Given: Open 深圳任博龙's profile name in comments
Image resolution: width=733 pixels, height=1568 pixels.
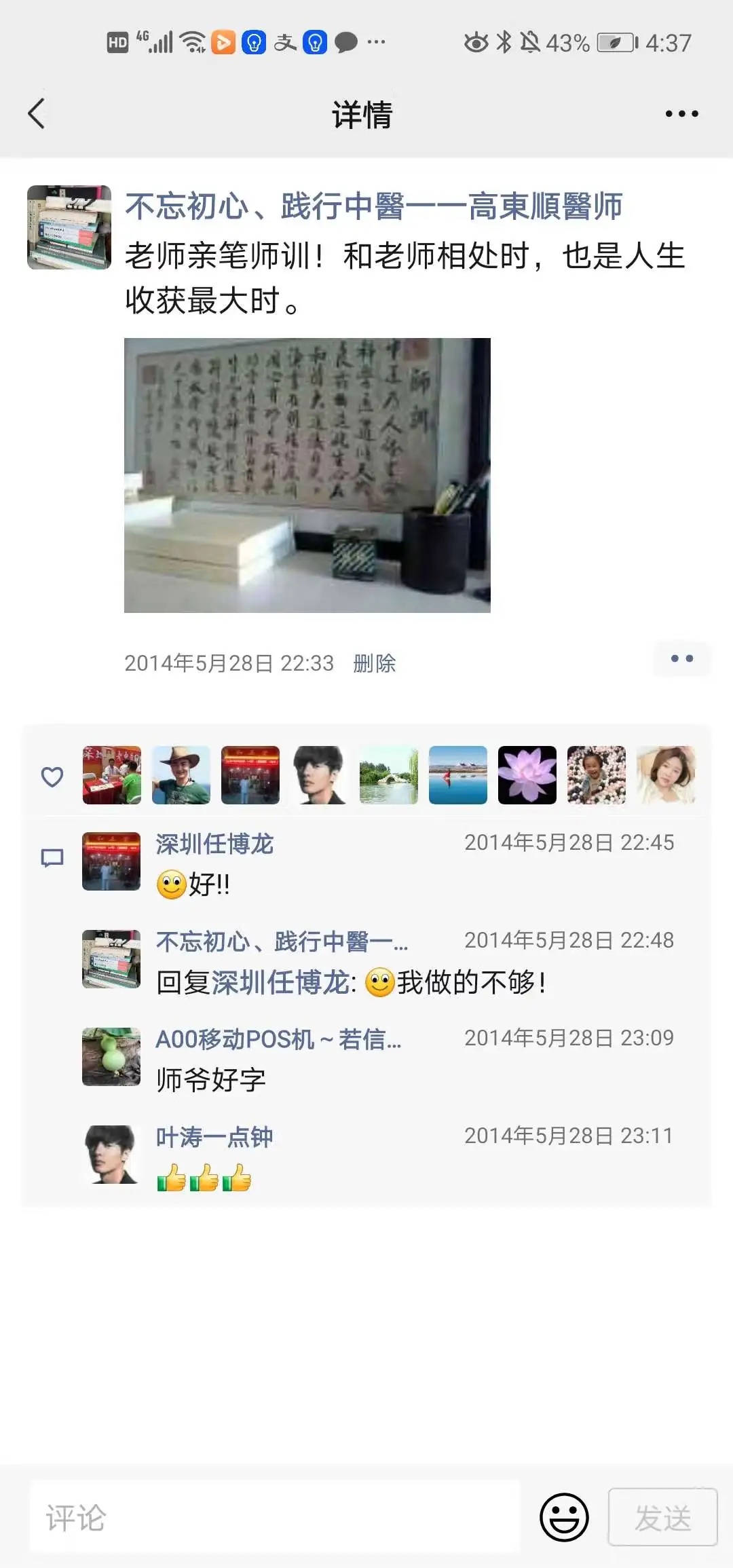Looking at the screenshot, I should click(x=214, y=844).
